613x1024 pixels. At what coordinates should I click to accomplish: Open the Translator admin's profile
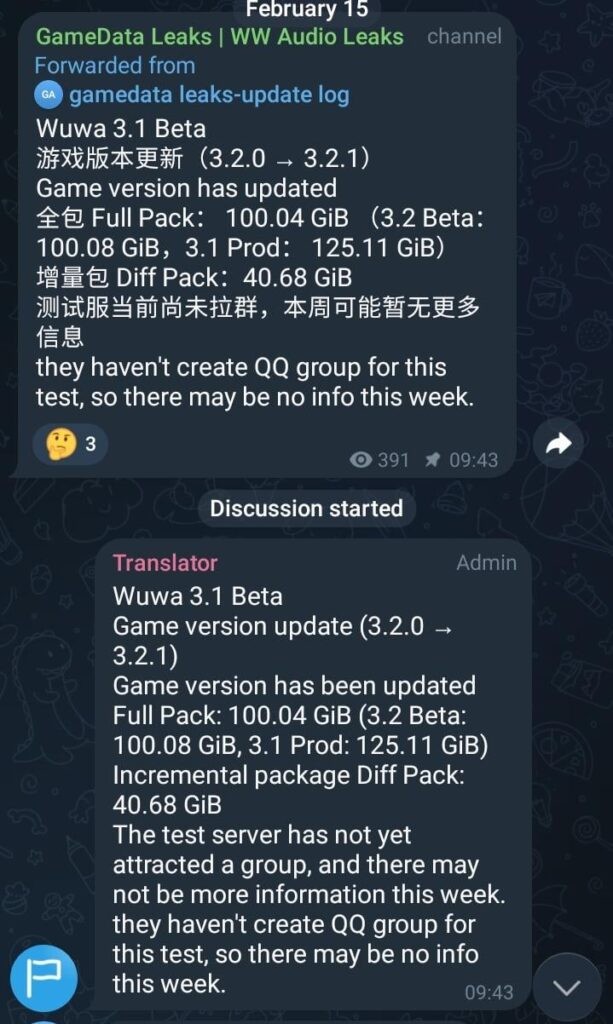(165, 563)
